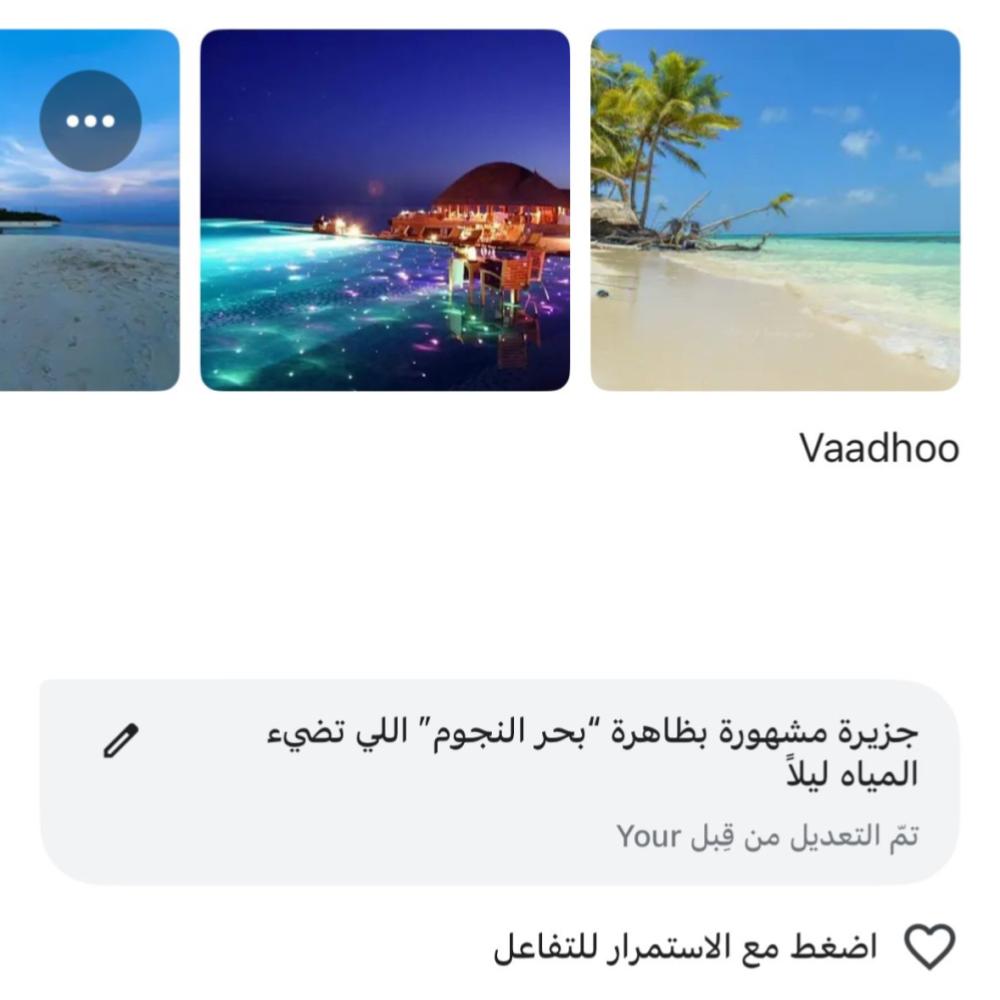Tap the heart icon to react
Viewport: 1000px width, 1000px height.
pyautogui.click(x=929, y=946)
